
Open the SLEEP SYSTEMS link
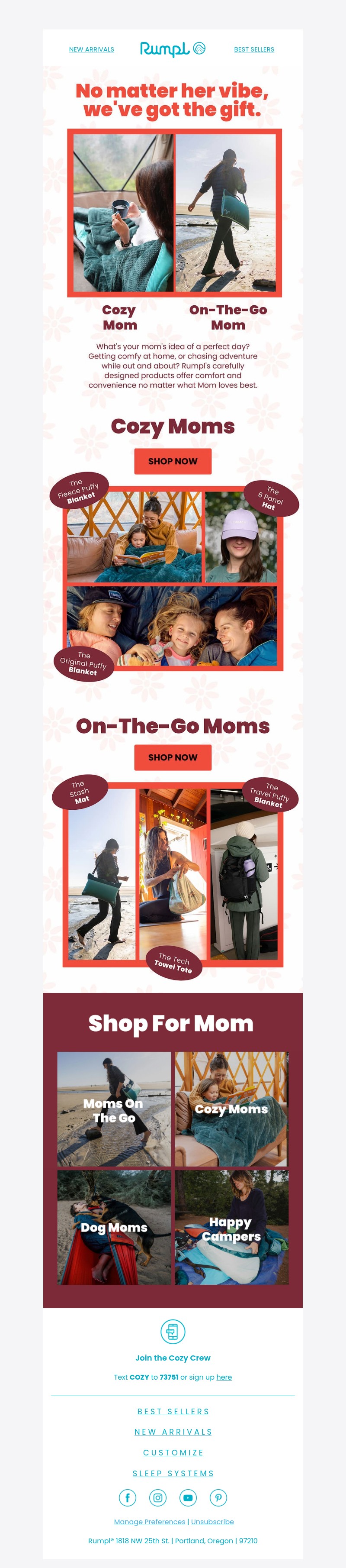point(173,1473)
